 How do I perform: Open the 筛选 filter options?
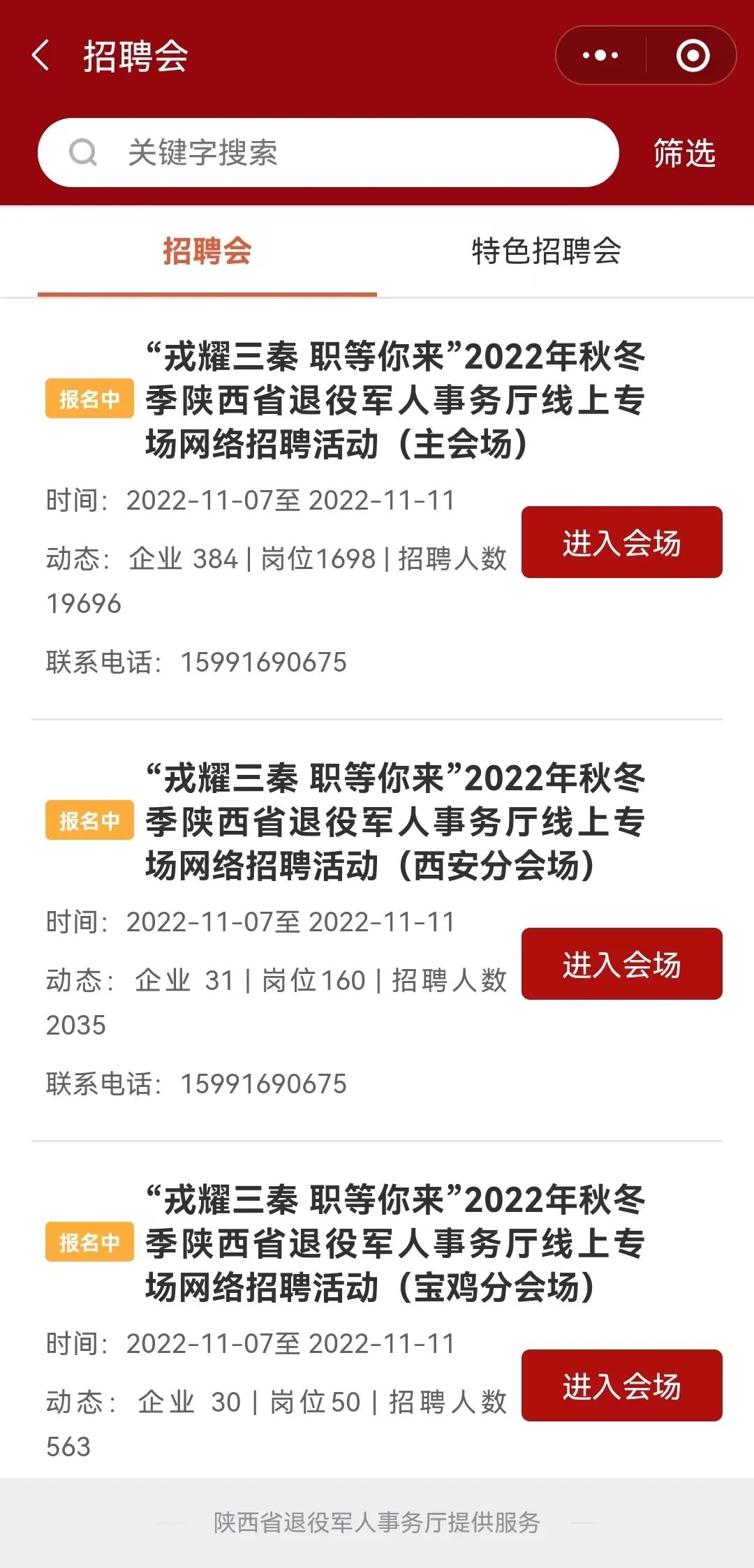click(x=684, y=152)
